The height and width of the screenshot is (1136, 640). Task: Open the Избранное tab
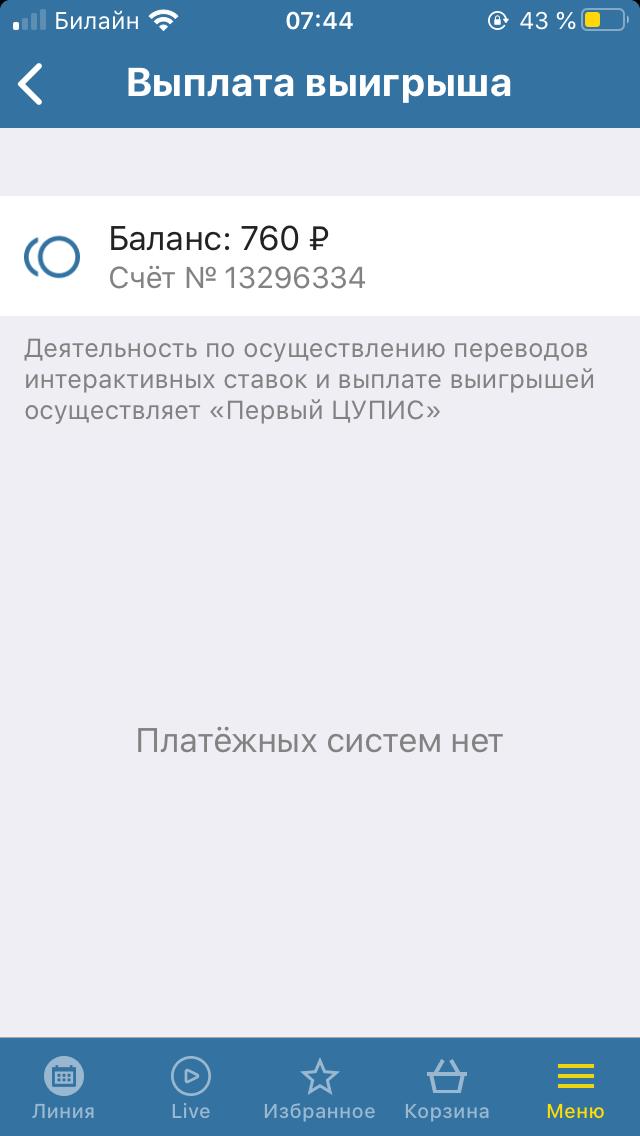coord(319,1087)
